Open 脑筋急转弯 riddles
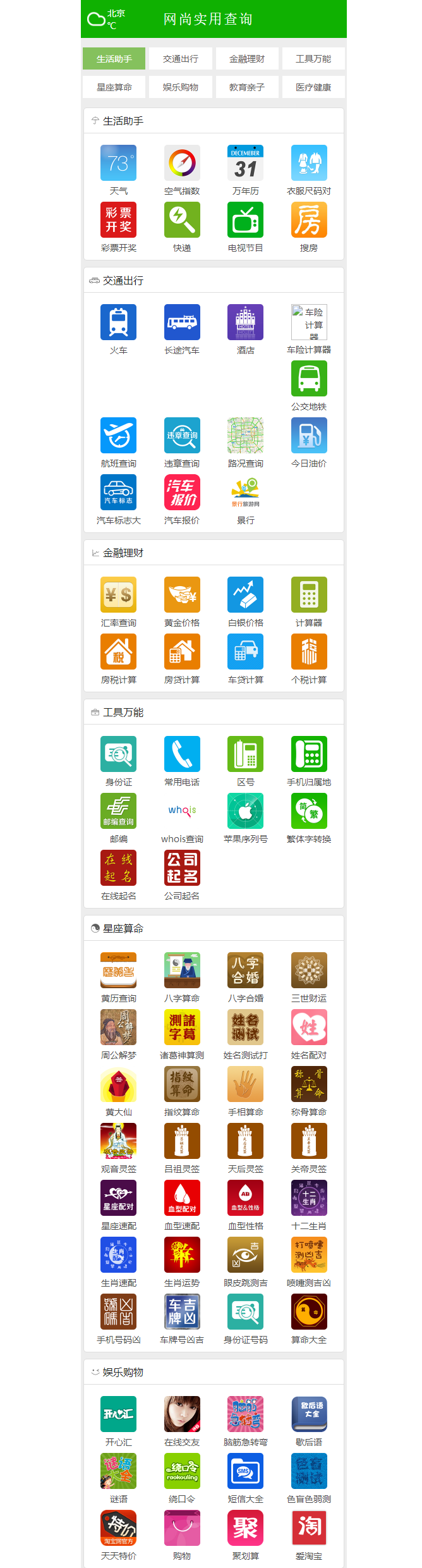Viewport: 422px width, 1568px height. click(x=246, y=1415)
